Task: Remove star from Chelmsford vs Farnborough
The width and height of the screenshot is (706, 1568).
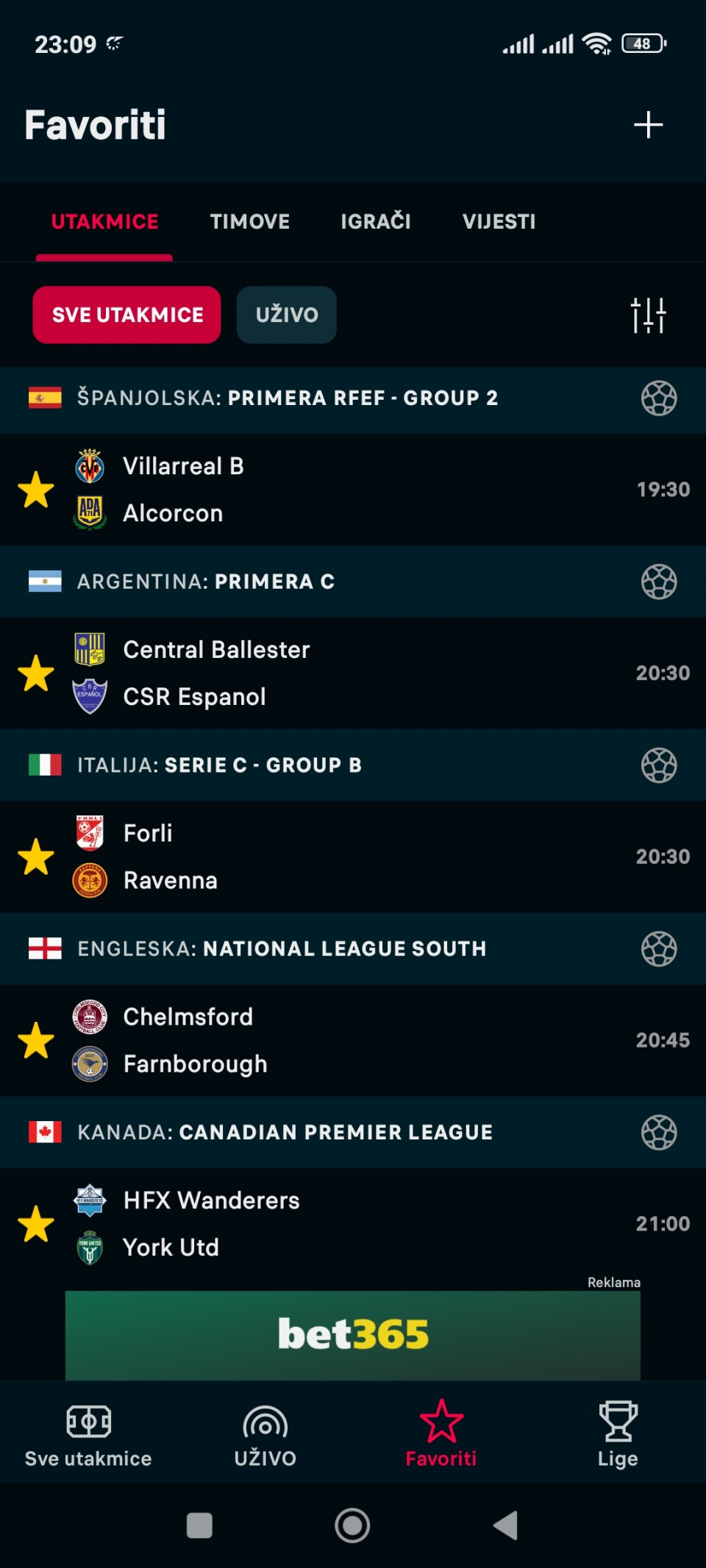Action: click(36, 1040)
